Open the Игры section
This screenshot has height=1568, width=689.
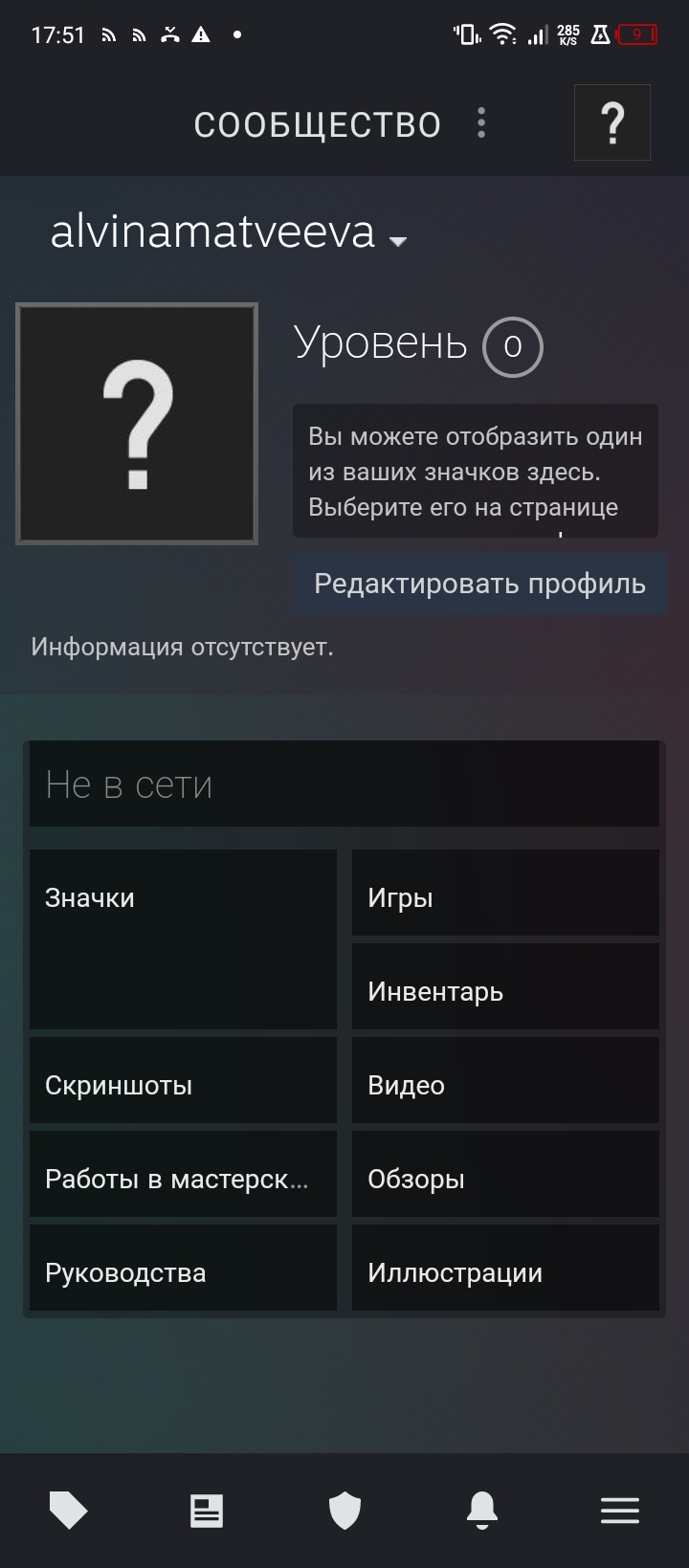pyautogui.click(x=505, y=893)
